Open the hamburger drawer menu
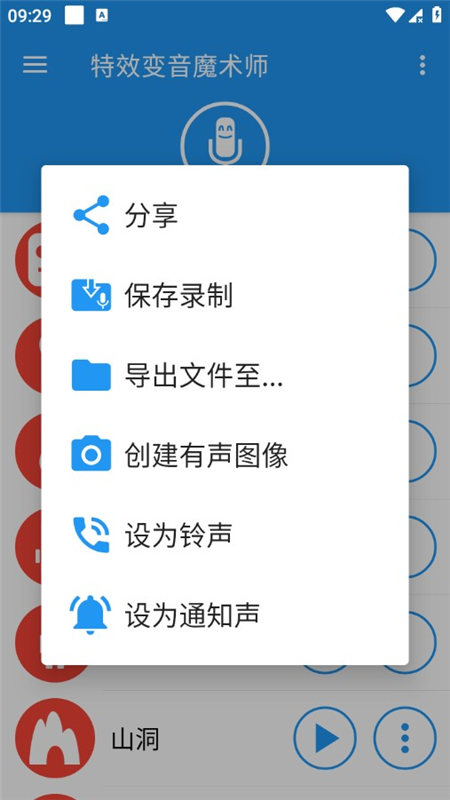 pos(35,65)
